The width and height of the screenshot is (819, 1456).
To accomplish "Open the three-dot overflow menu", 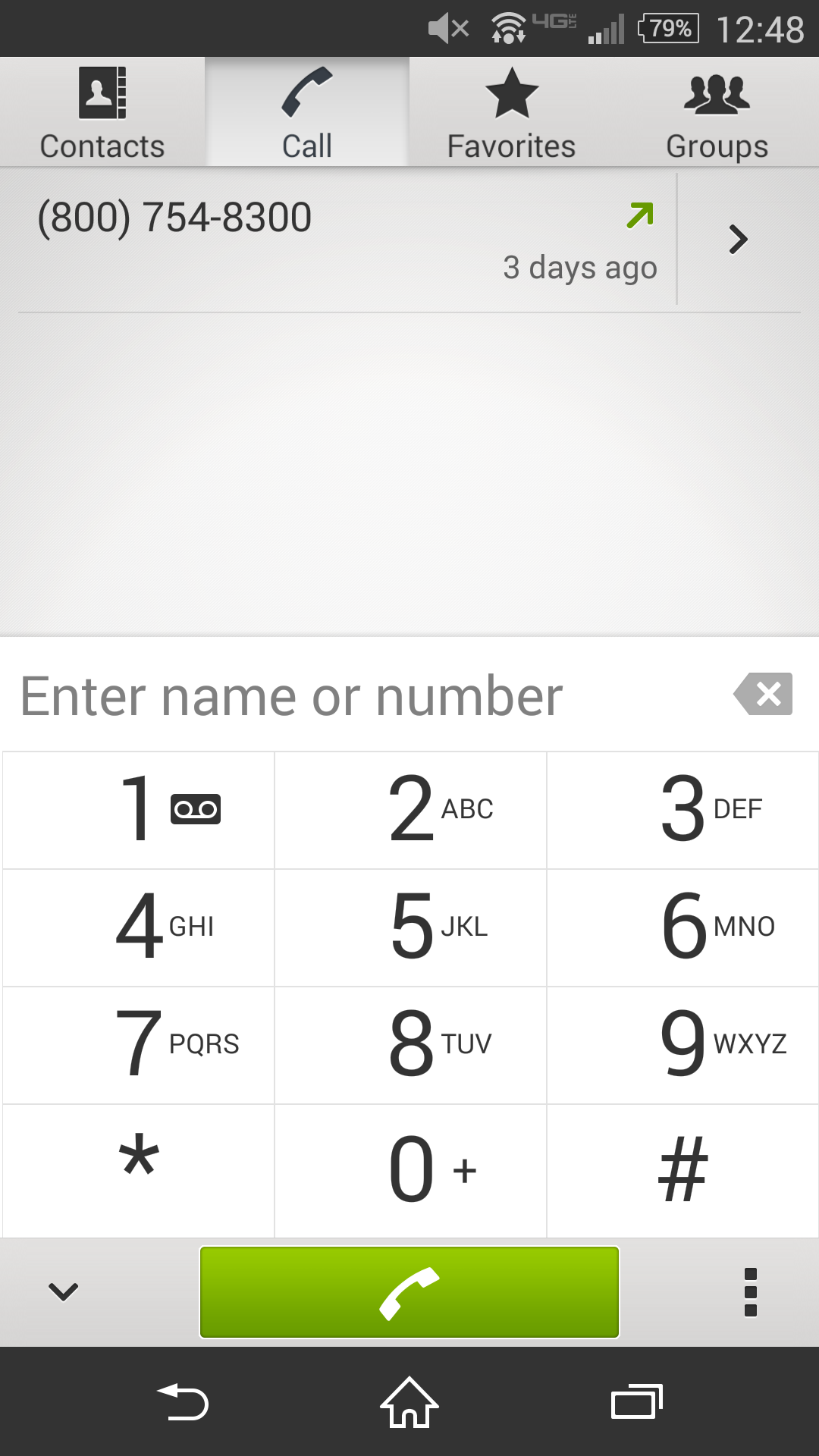I will coord(751,1292).
